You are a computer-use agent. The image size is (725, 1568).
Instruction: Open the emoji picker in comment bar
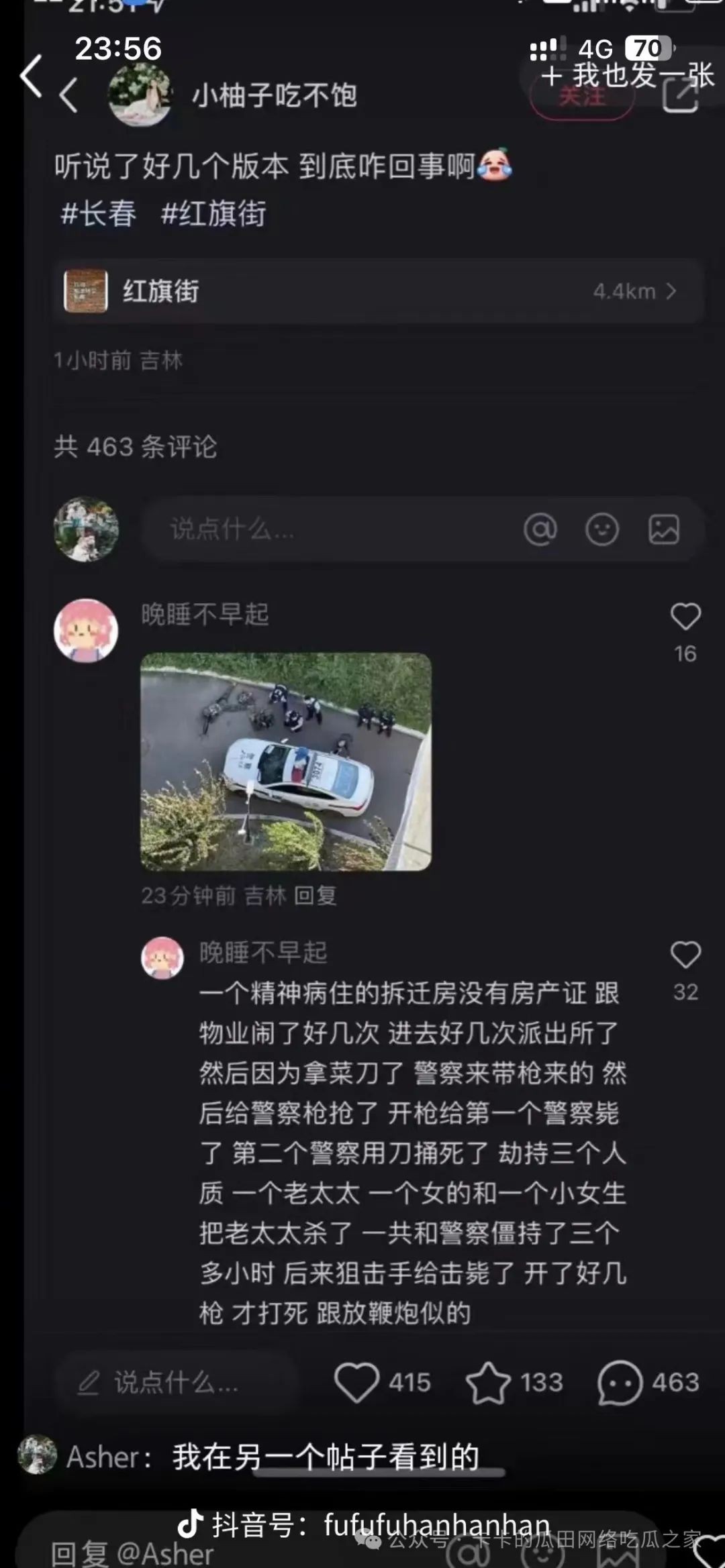tap(602, 529)
